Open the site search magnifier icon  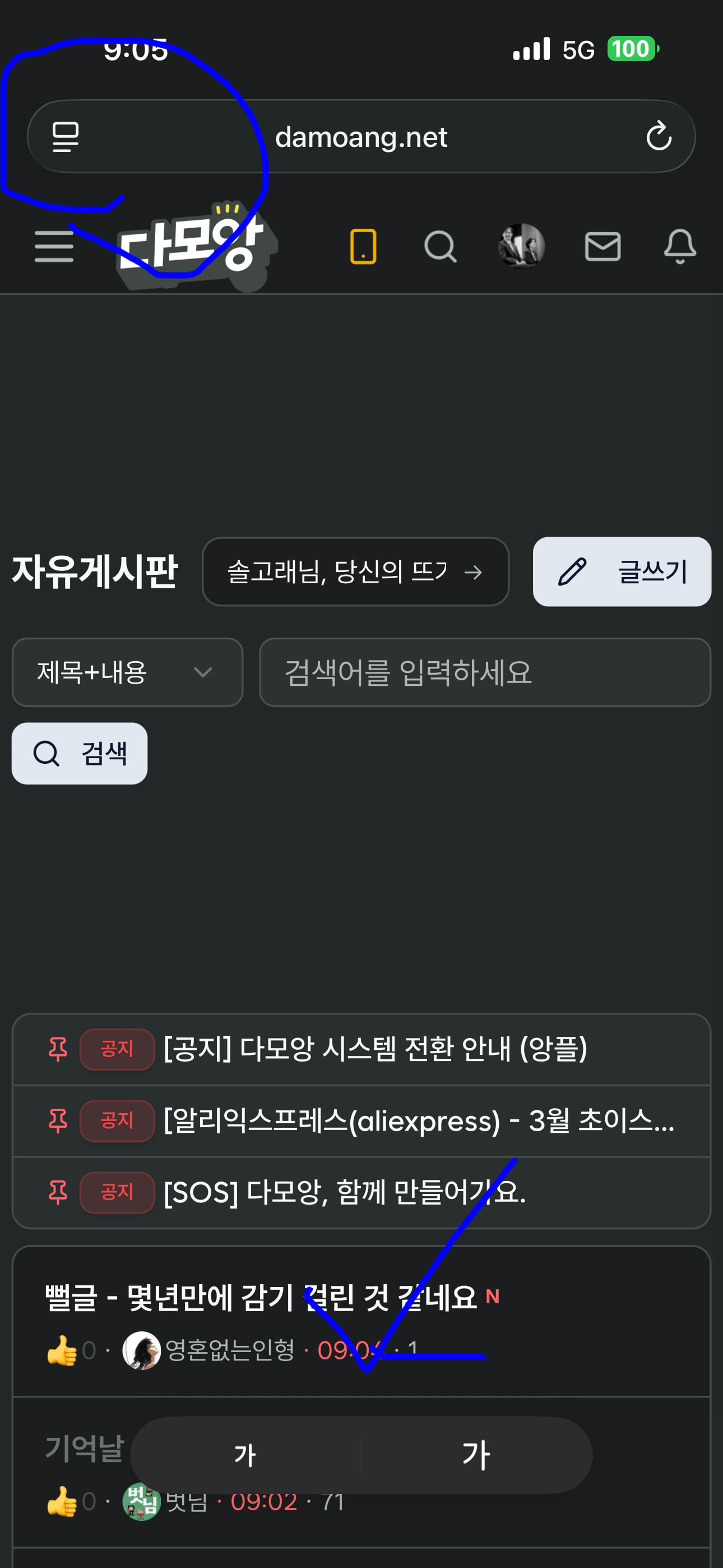[440, 247]
